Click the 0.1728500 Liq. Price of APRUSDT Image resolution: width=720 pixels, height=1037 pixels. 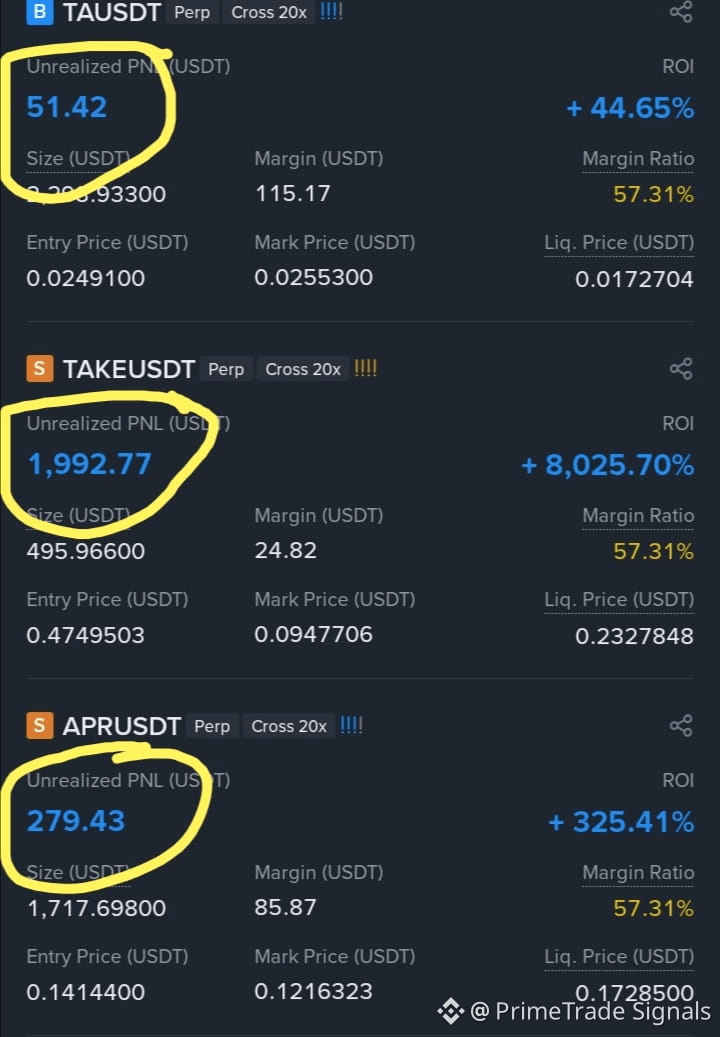point(634,992)
